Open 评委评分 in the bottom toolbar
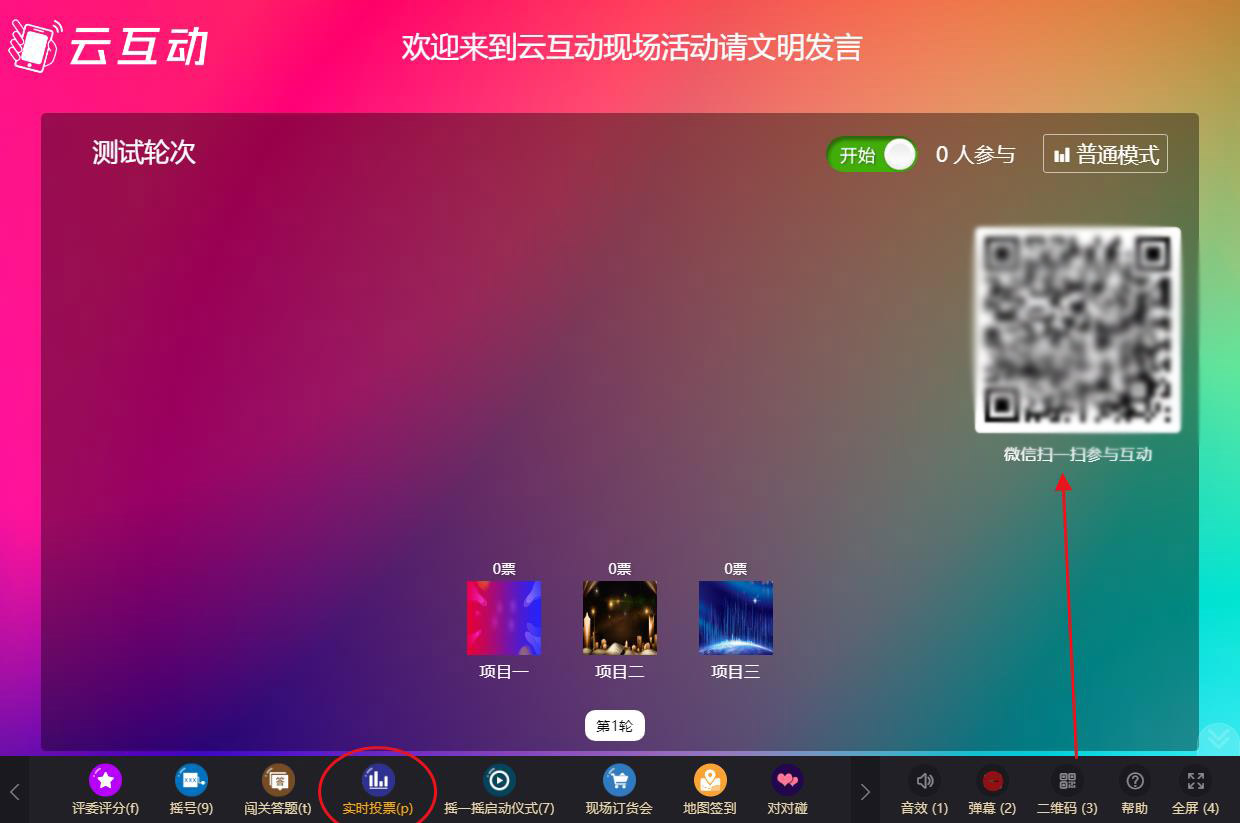 pyautogui.click(x=105, y=789)
